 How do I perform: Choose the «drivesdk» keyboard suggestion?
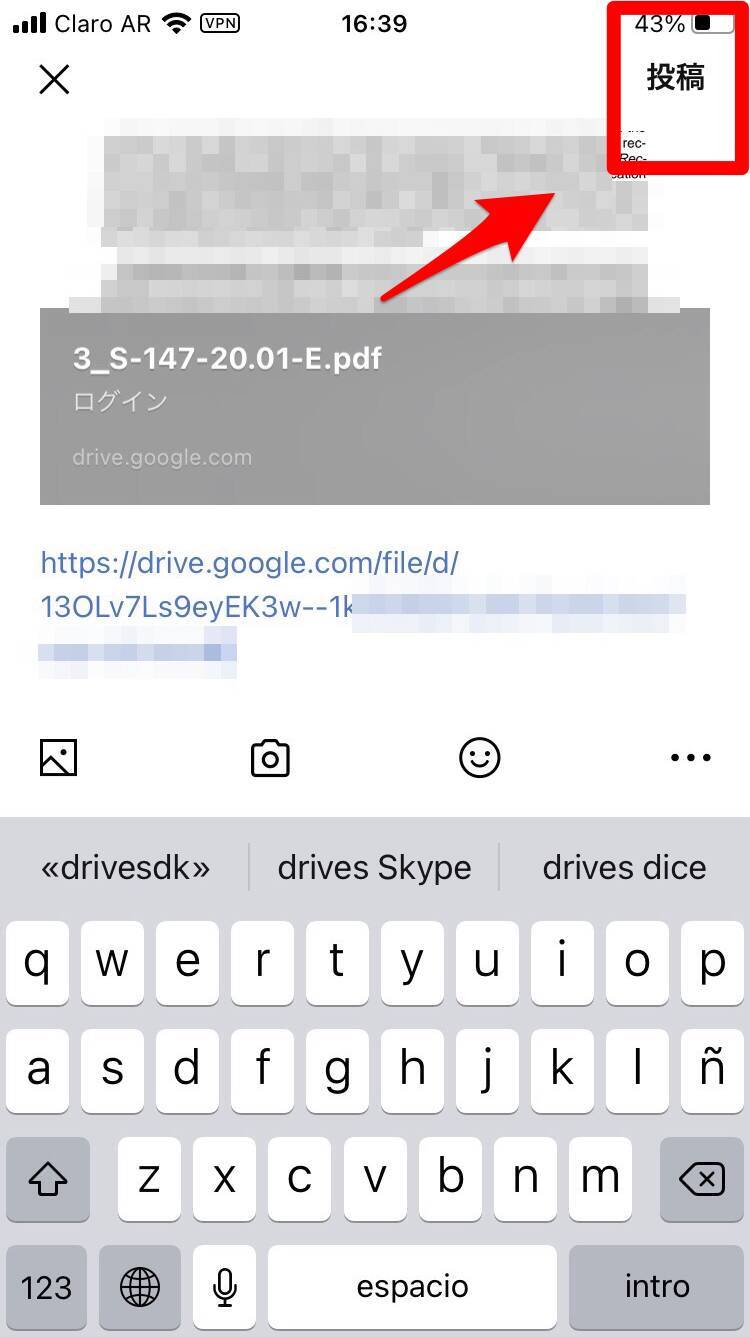click(x=126, y=867)
